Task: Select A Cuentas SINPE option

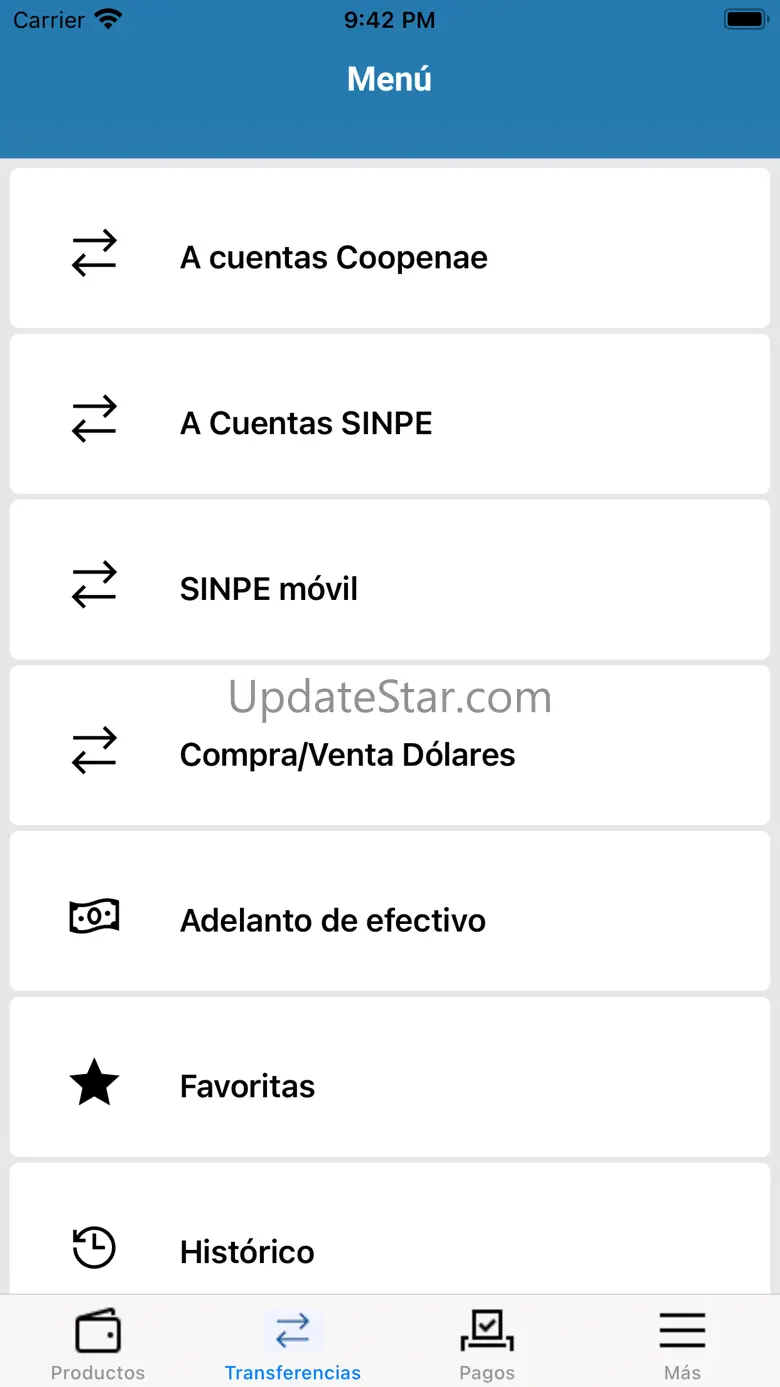Action: click(x=389, y=423)
